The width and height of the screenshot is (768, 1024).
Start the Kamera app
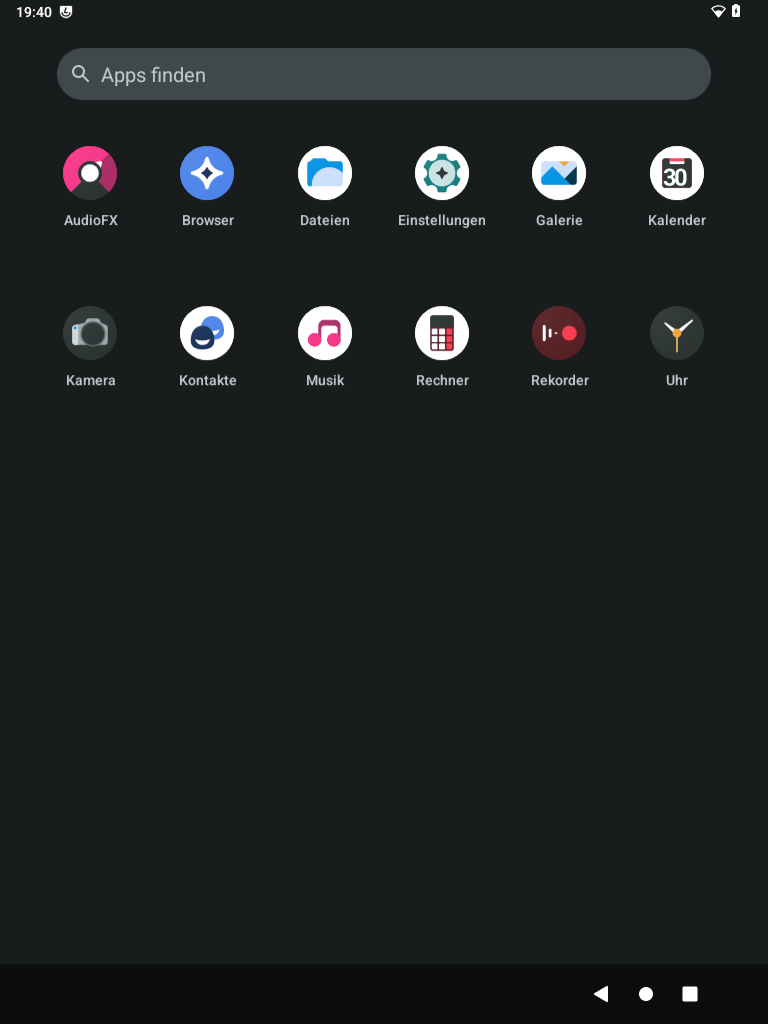pos(90,334)
